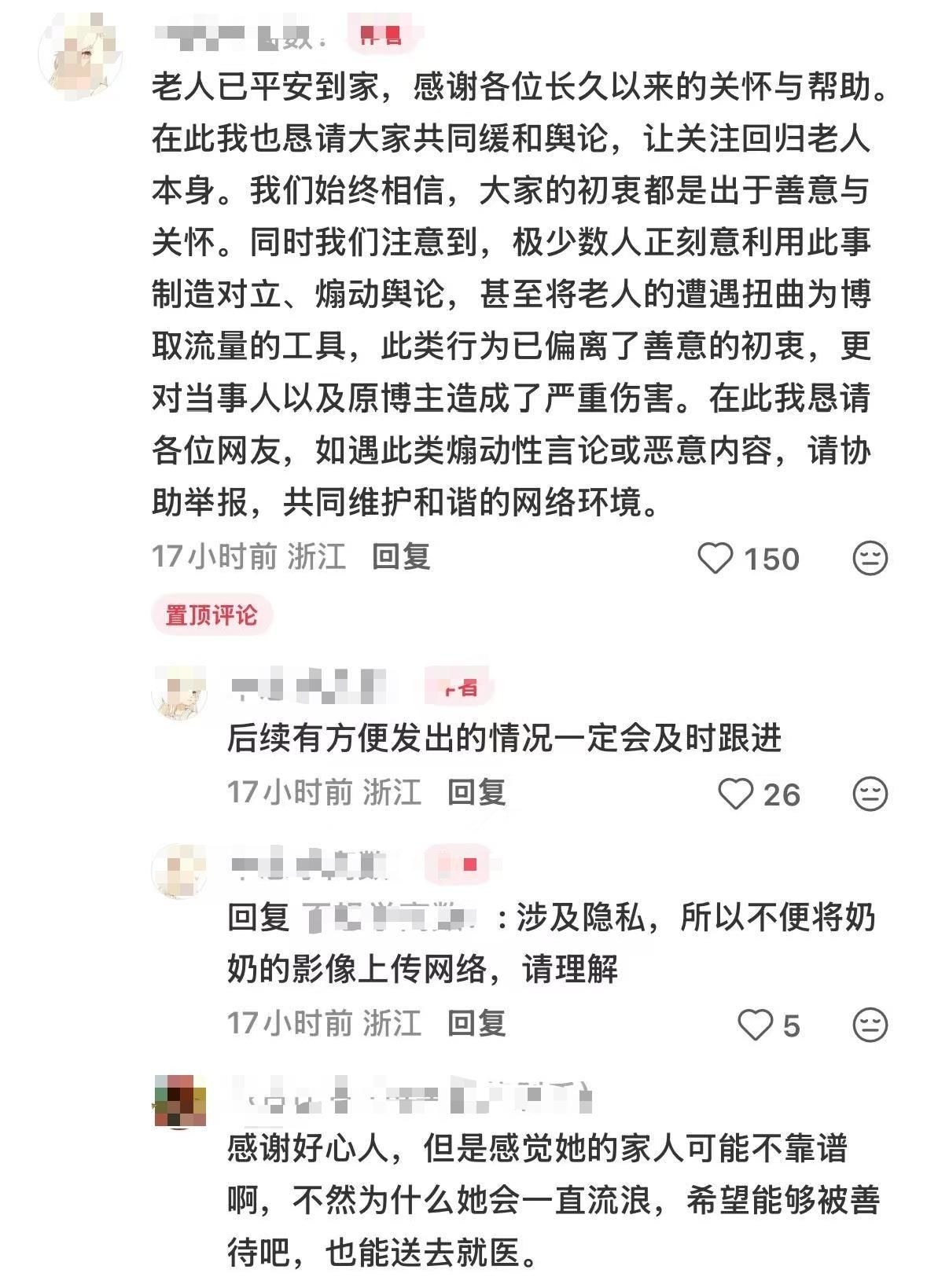Dislike the comment with 26 likes
Screen dimensions: 927x1288
pos(870,794)
